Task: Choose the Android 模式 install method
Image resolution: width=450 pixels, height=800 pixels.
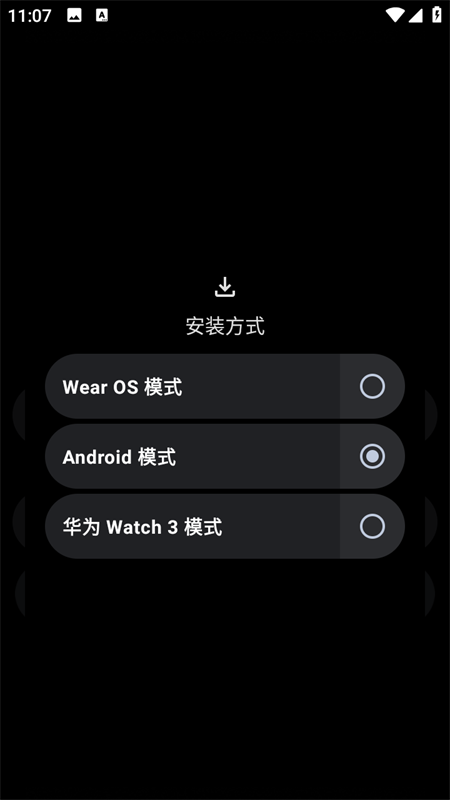Action: point(225,456)
